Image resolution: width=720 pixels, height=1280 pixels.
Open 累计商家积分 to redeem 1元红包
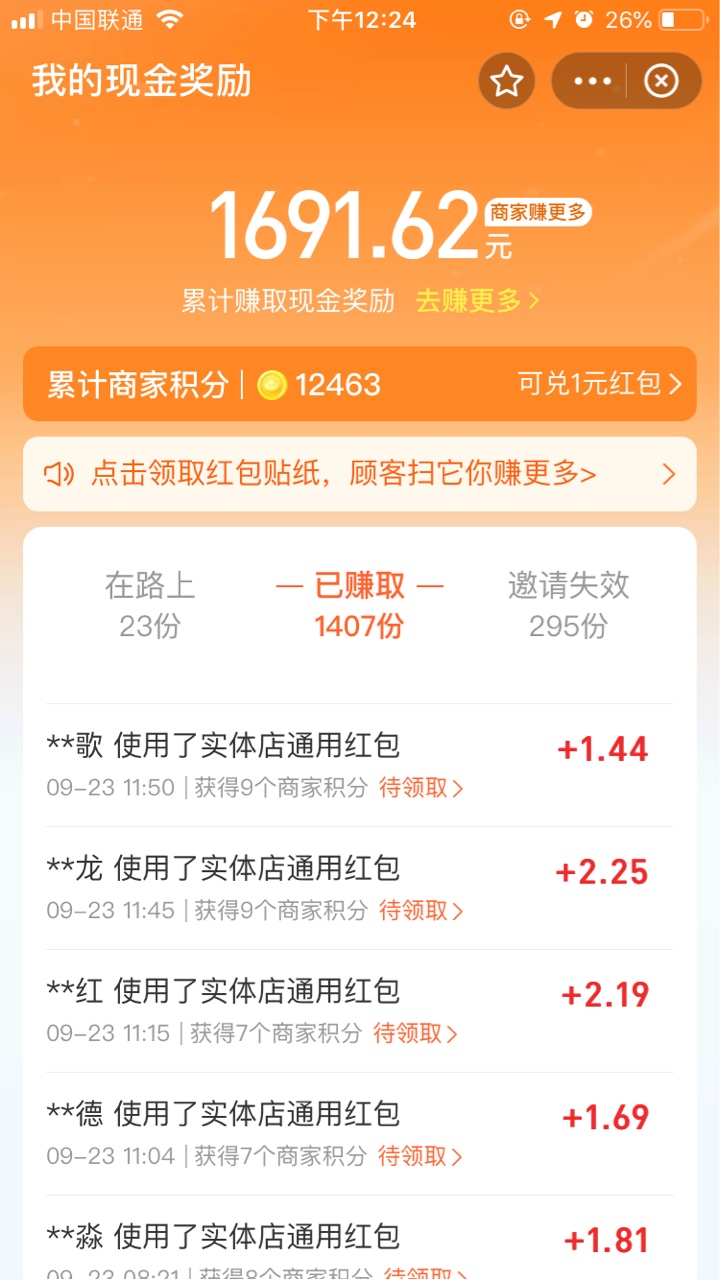click(360, 384)
